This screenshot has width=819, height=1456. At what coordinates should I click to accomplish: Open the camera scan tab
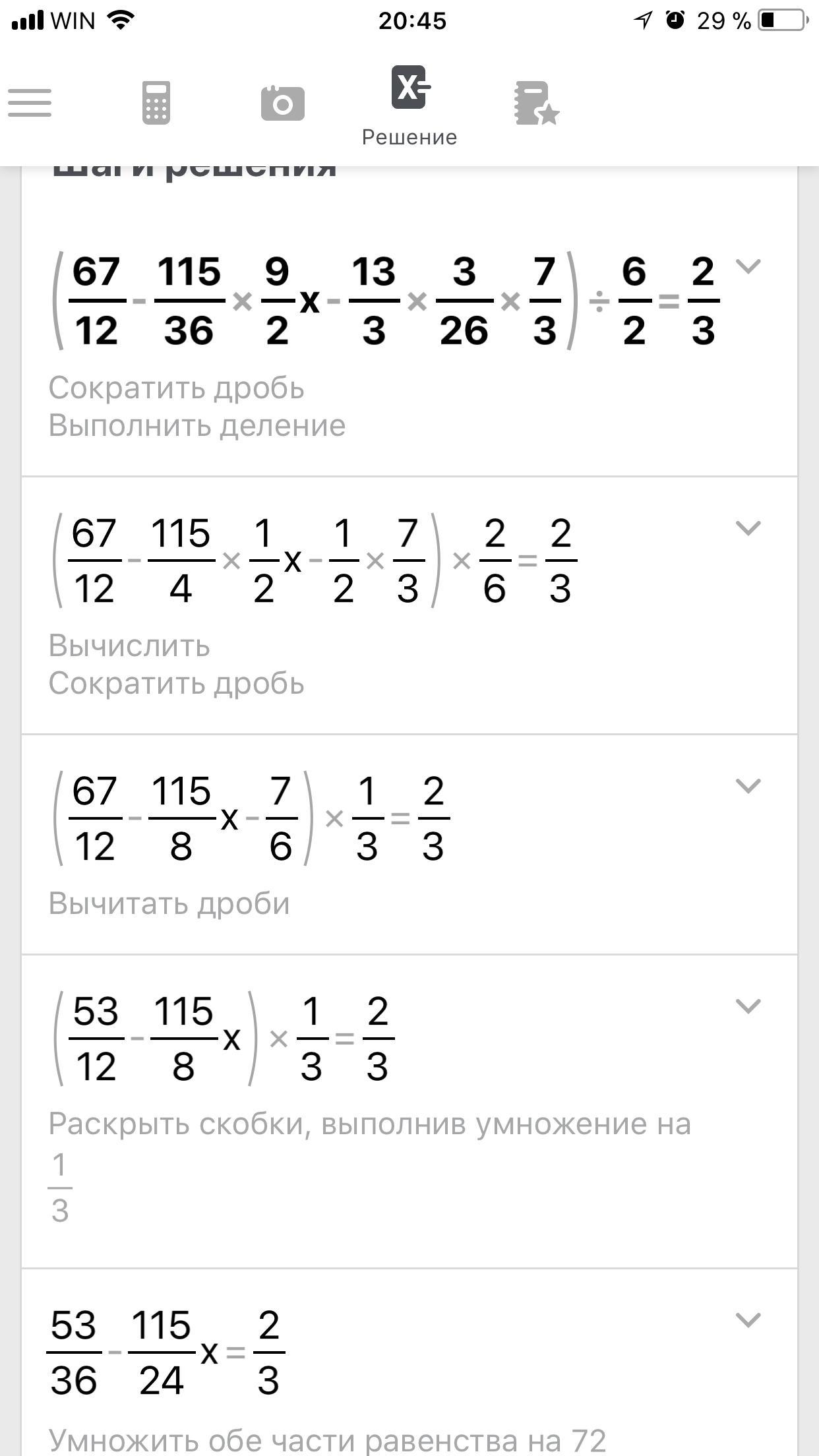(282, 103)
